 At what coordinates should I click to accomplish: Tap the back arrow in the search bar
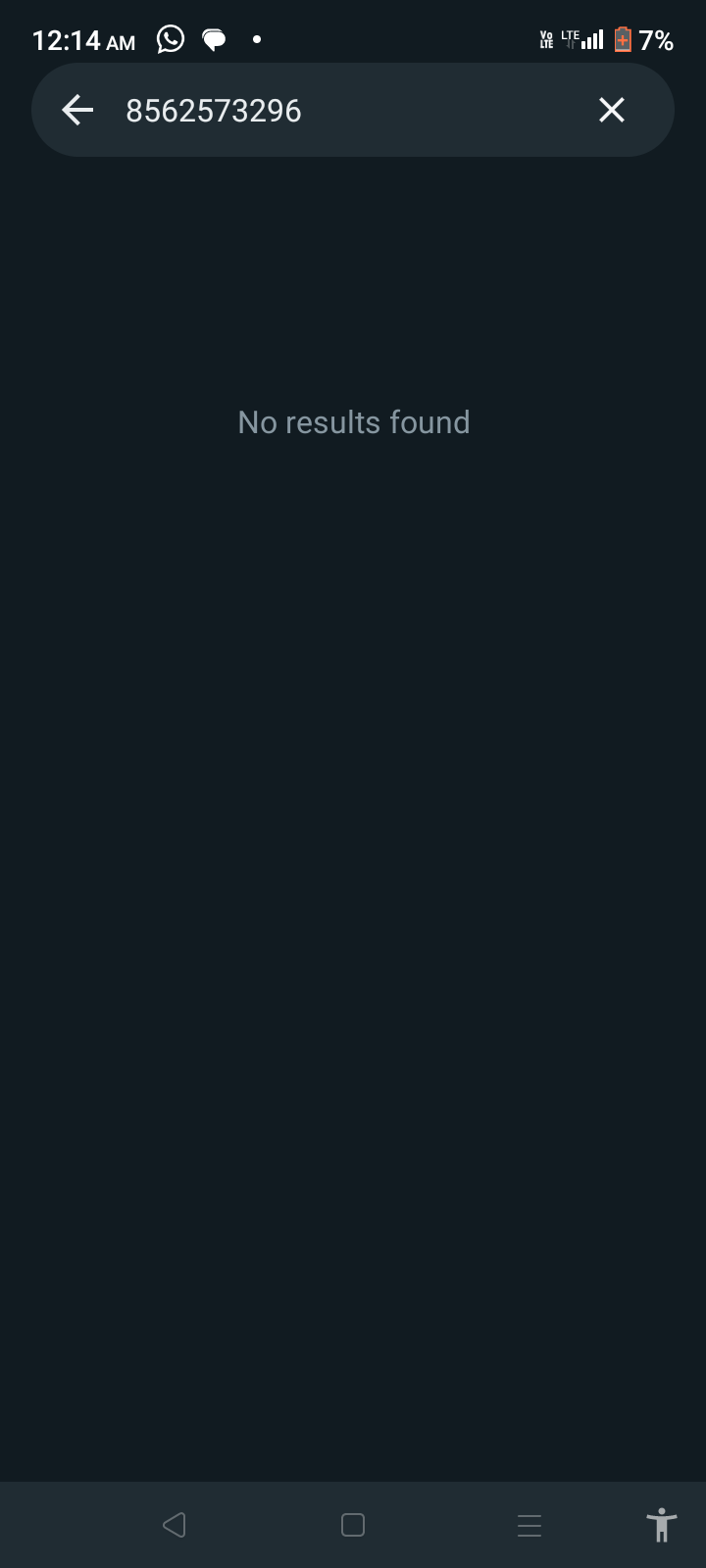(x=77, y=110)
